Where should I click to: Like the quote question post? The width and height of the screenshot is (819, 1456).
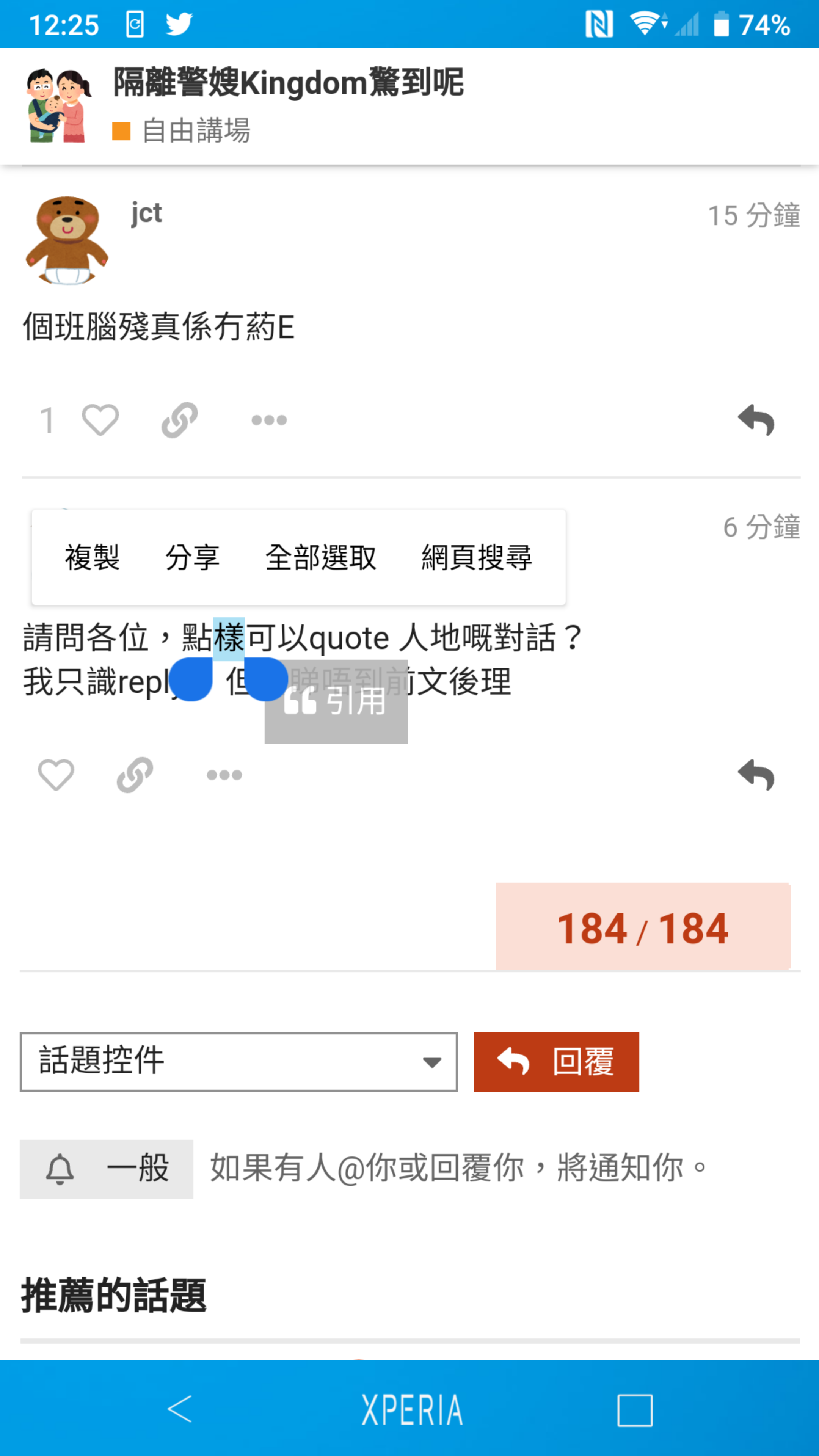55,774
